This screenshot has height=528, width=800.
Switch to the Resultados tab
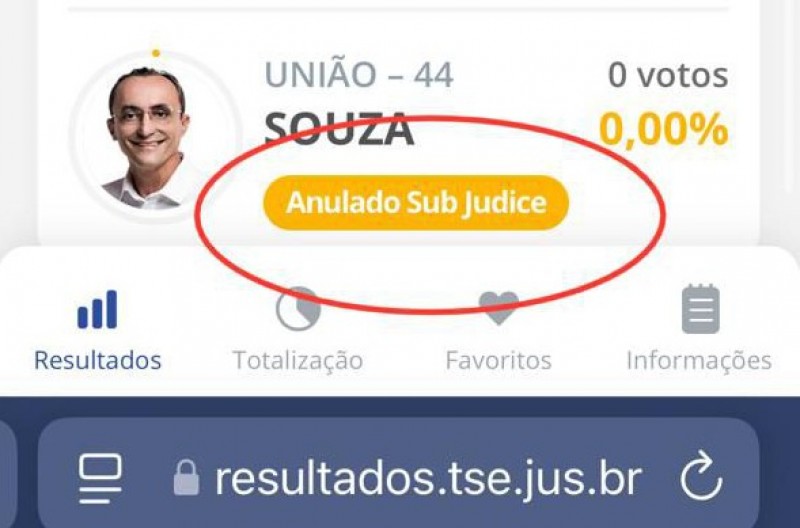(x=97, y=329)
